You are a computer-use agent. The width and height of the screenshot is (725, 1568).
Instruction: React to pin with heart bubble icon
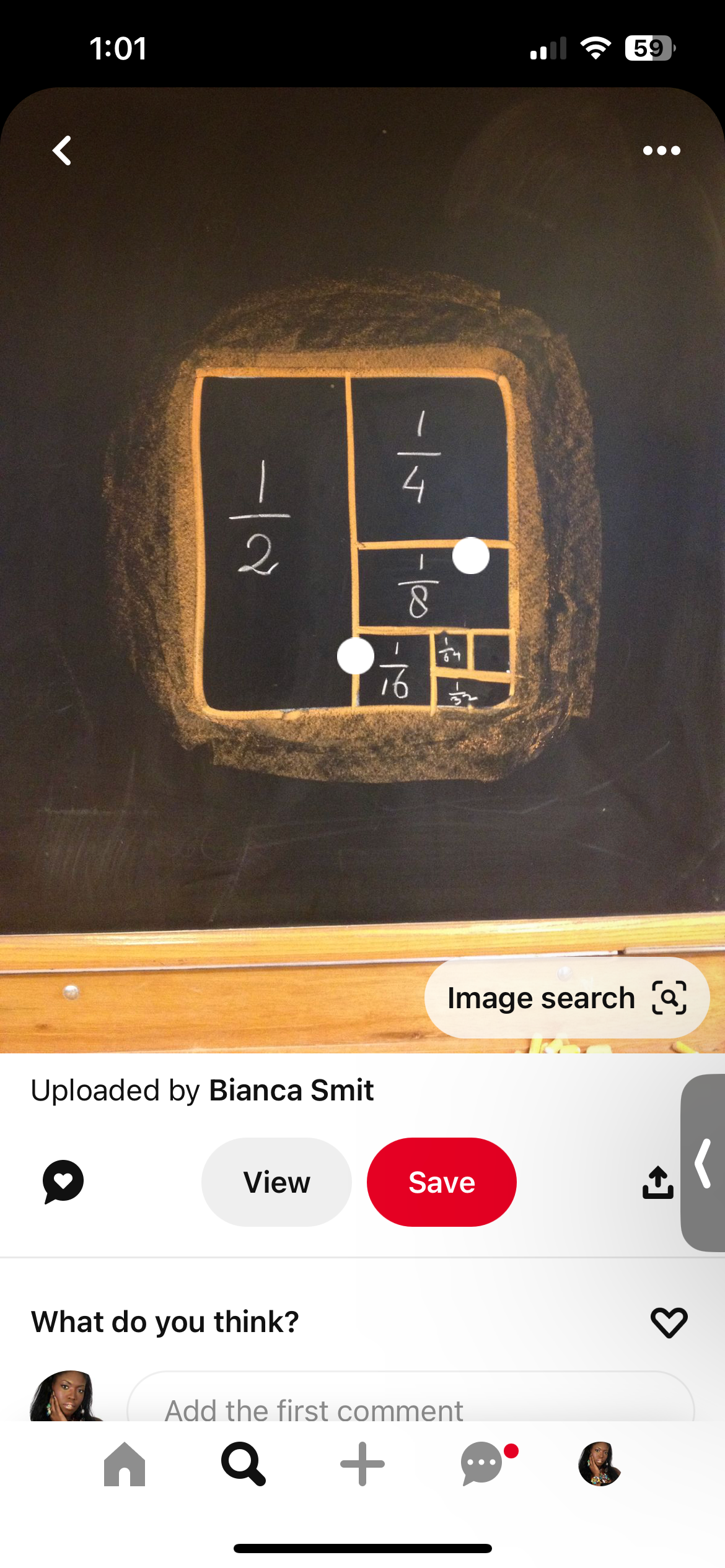63,1182
